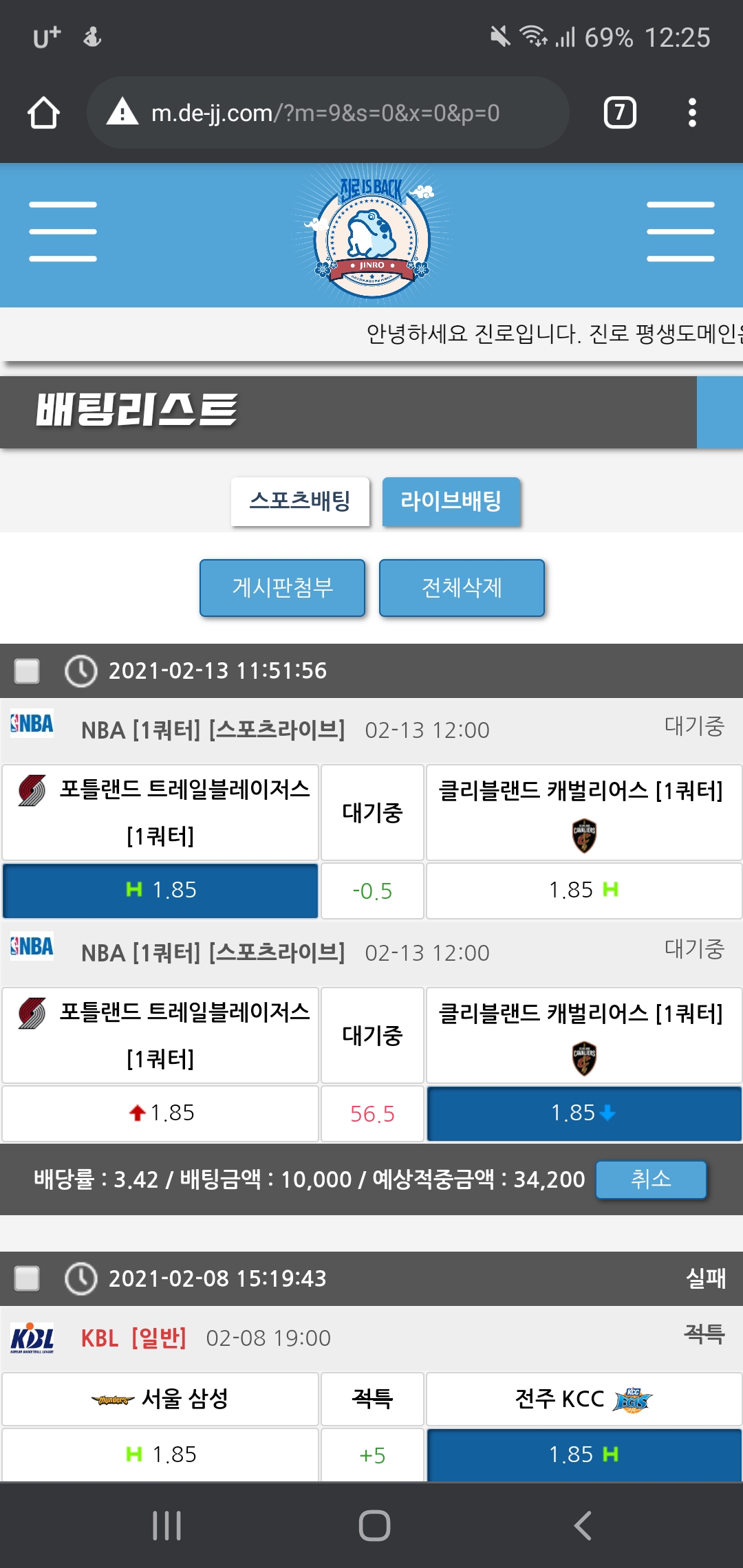Cancel the bet with 취소 button
The image size is (743, 1568).
[x=651, y=1179]
